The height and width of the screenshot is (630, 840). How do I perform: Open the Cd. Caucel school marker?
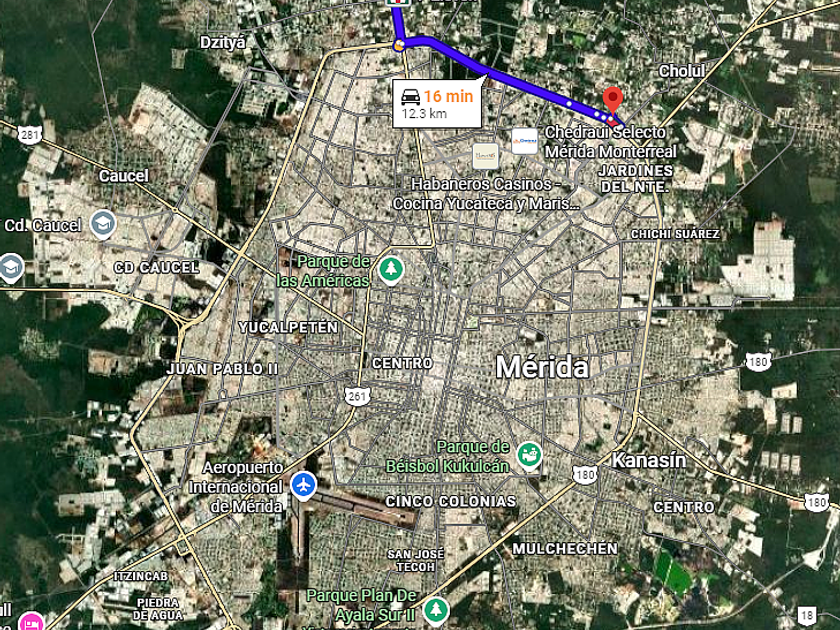102,224
